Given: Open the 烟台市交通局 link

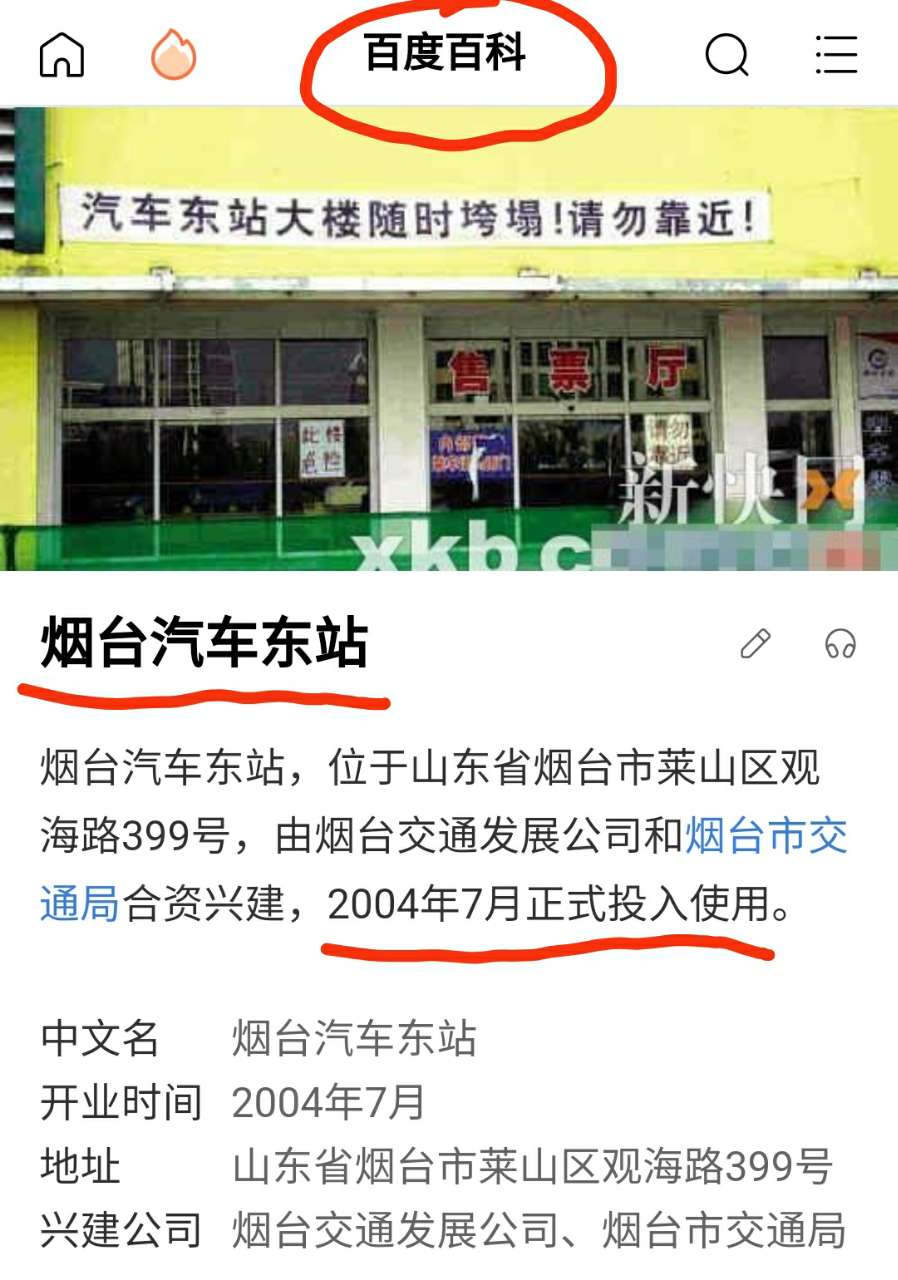Looking at the screenshot, I should [x=765, y=836].
